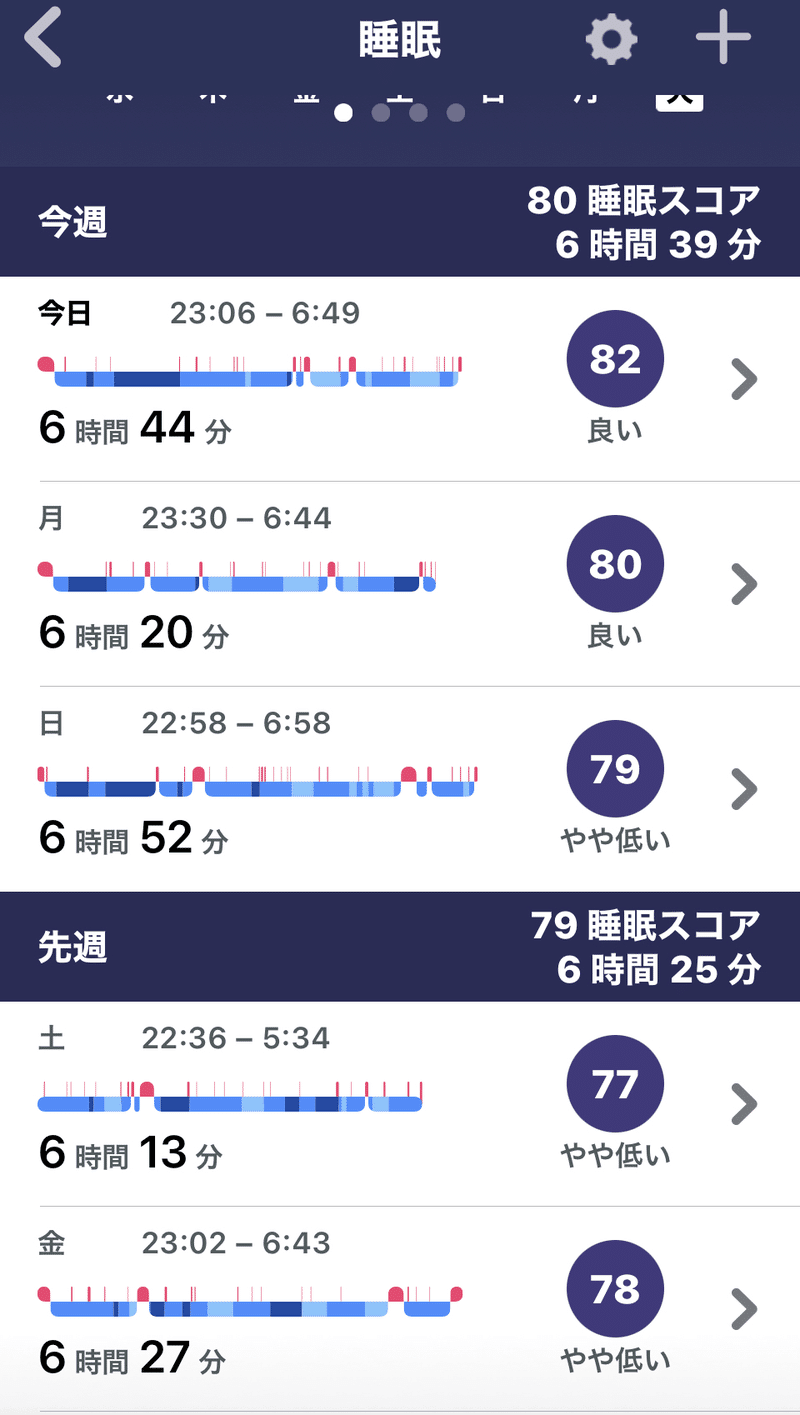
Task: View Friday's sleep log scoring 78
Action: [x=400, y=1309]
